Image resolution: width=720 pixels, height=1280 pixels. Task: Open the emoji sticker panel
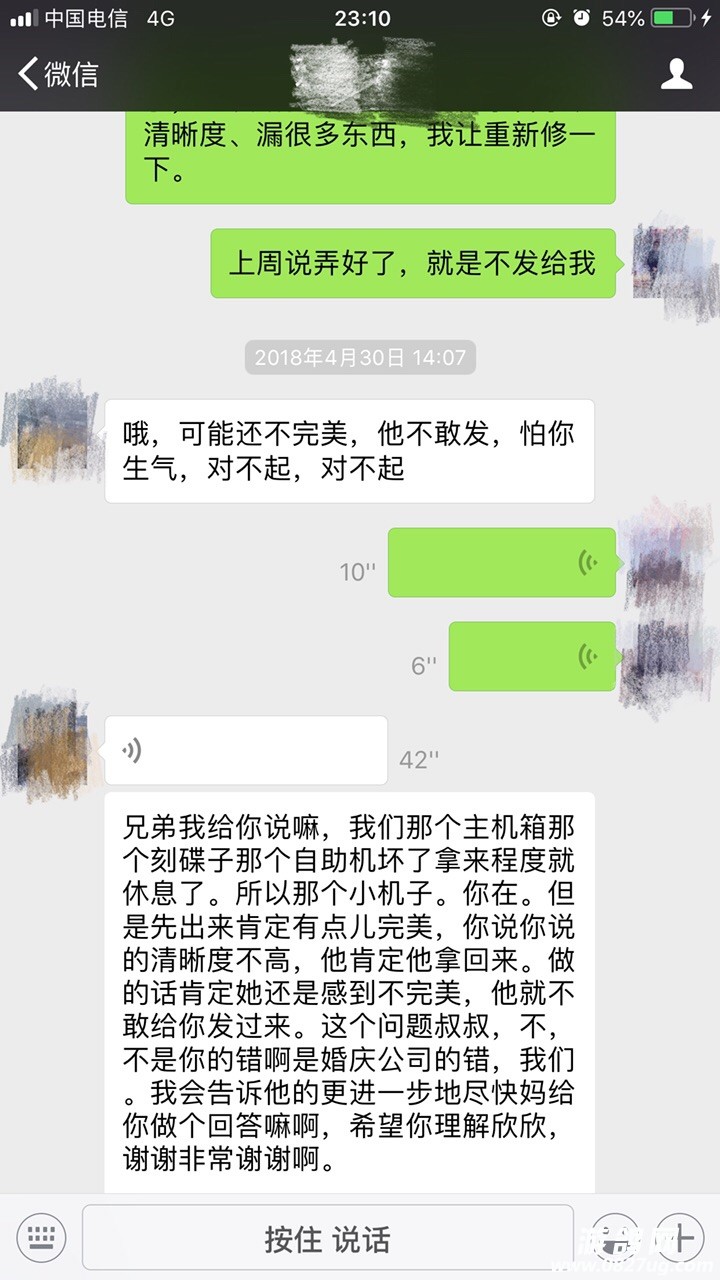tap(614, 1238)
